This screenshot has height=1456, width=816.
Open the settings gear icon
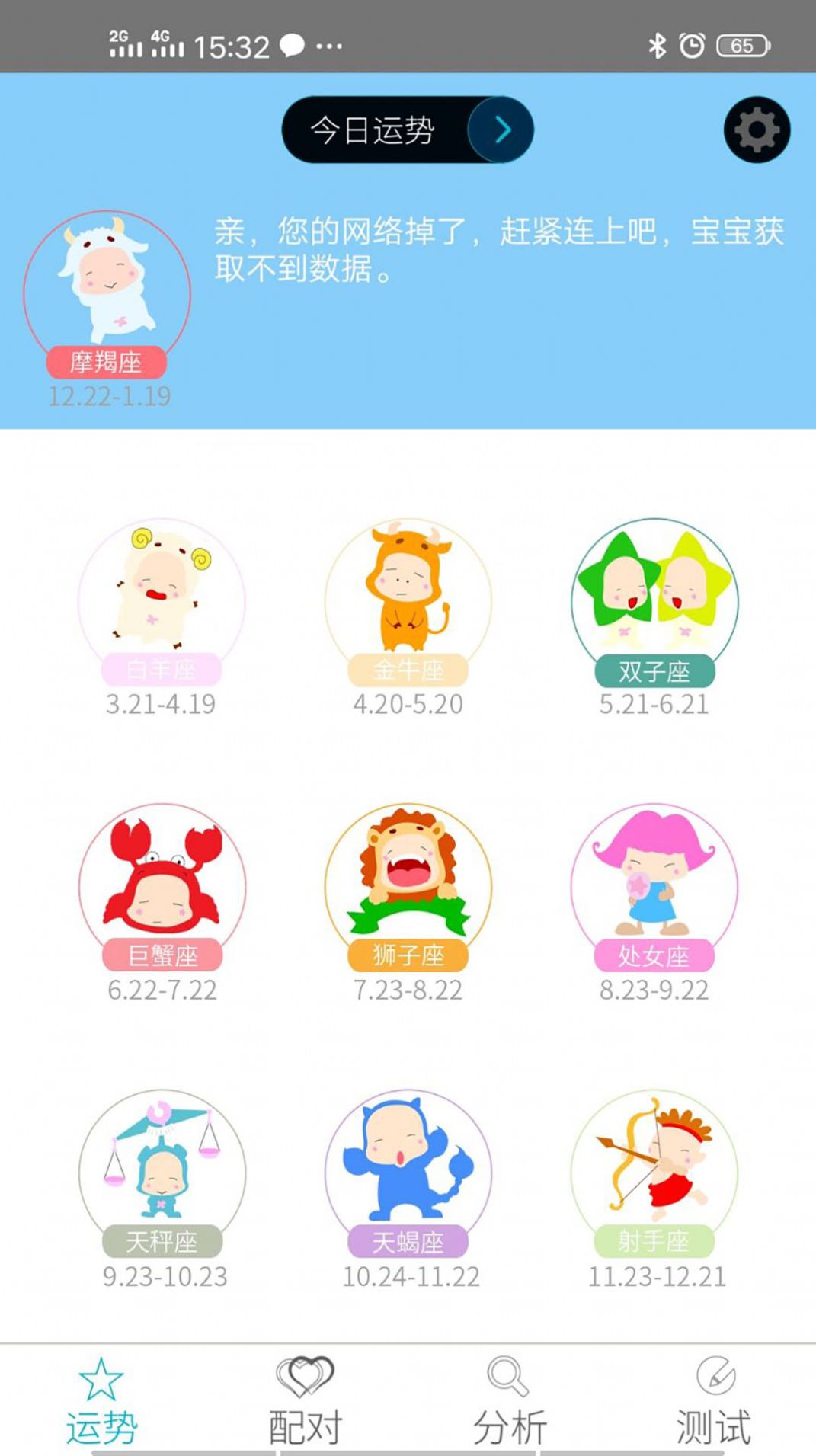tap(754, 130)
